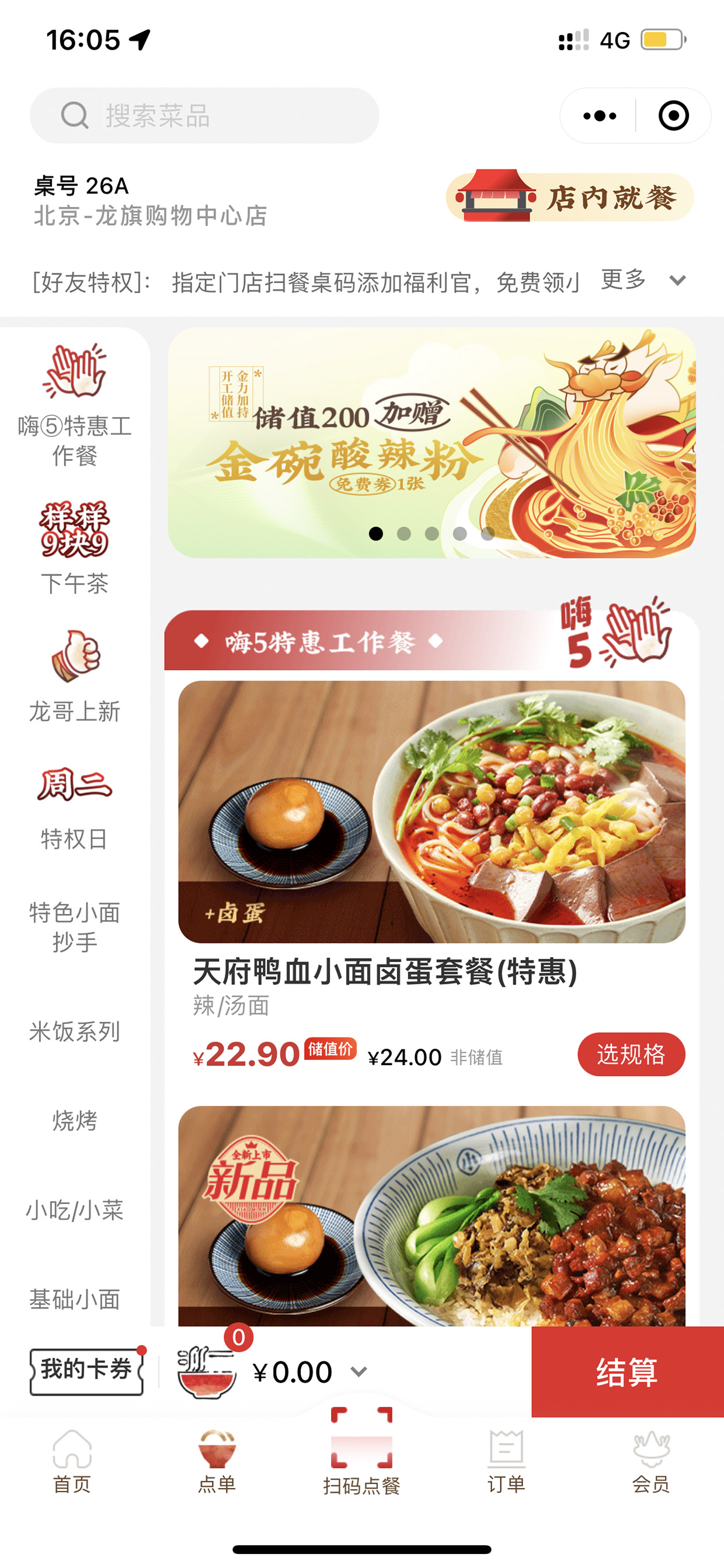Screen dimensions: 724x1568
Task: Open 我的卡券
Action: coord(87,1369)
